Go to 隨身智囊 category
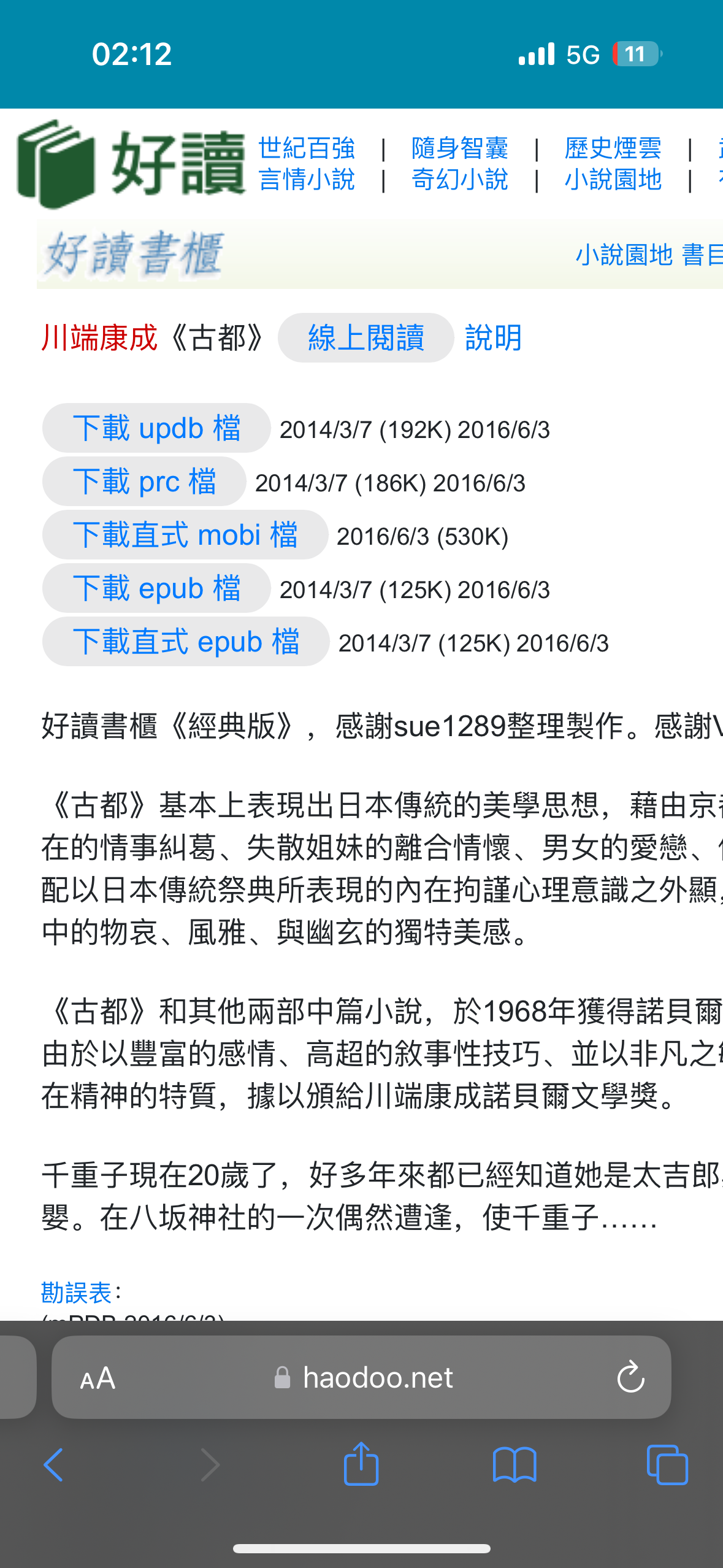Viewport: 723px width, 1568px height. pyautogui.click(x=460, y=148)
